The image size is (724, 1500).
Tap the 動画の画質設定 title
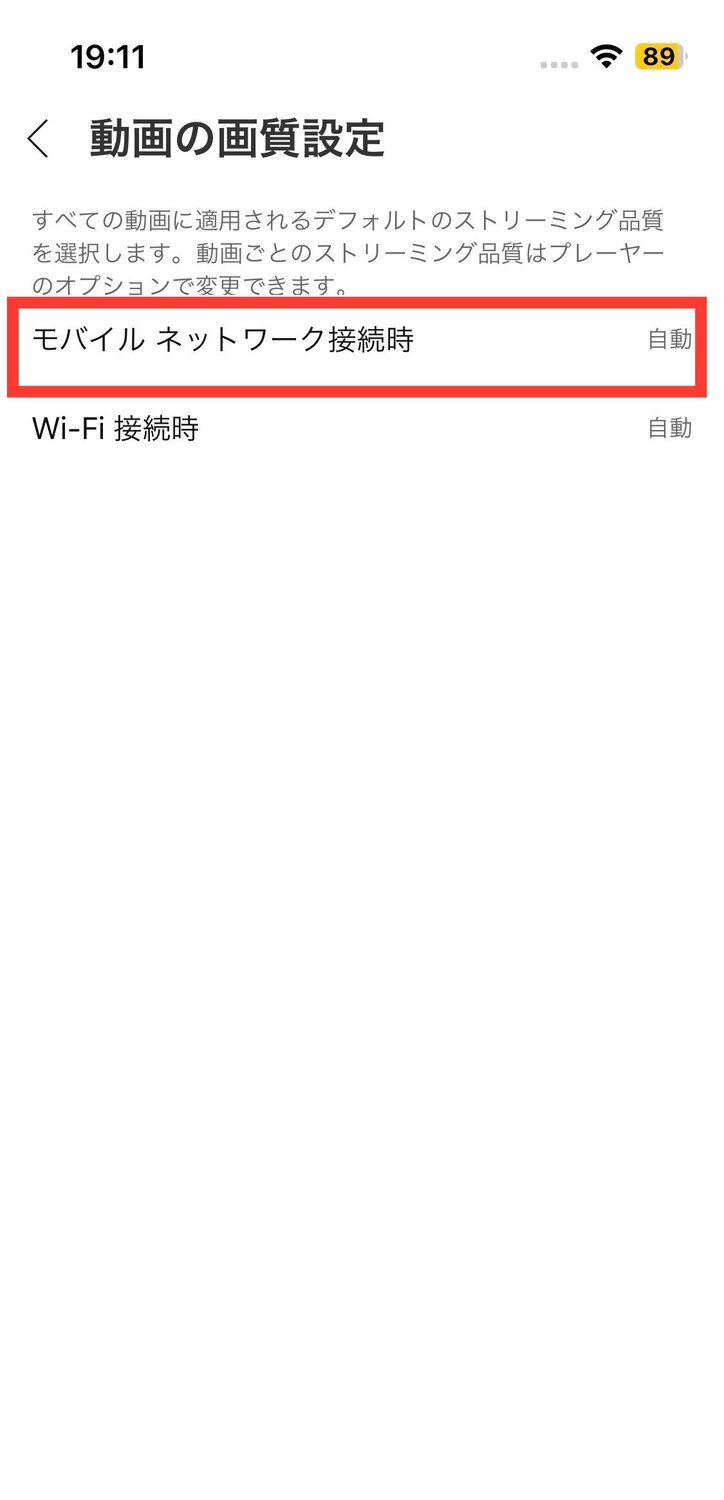pos(230,140)
